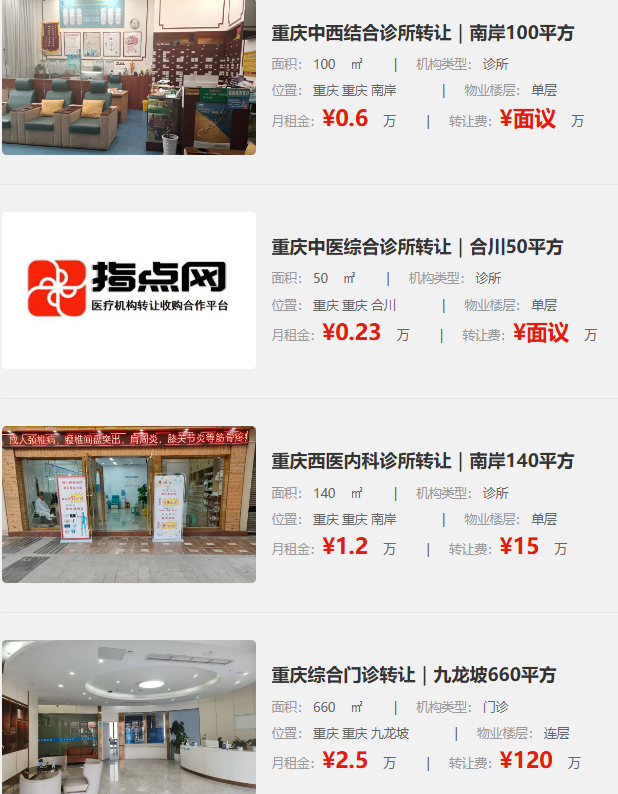Tap the 指点网 image for 合川50平方

pos(129,290)
